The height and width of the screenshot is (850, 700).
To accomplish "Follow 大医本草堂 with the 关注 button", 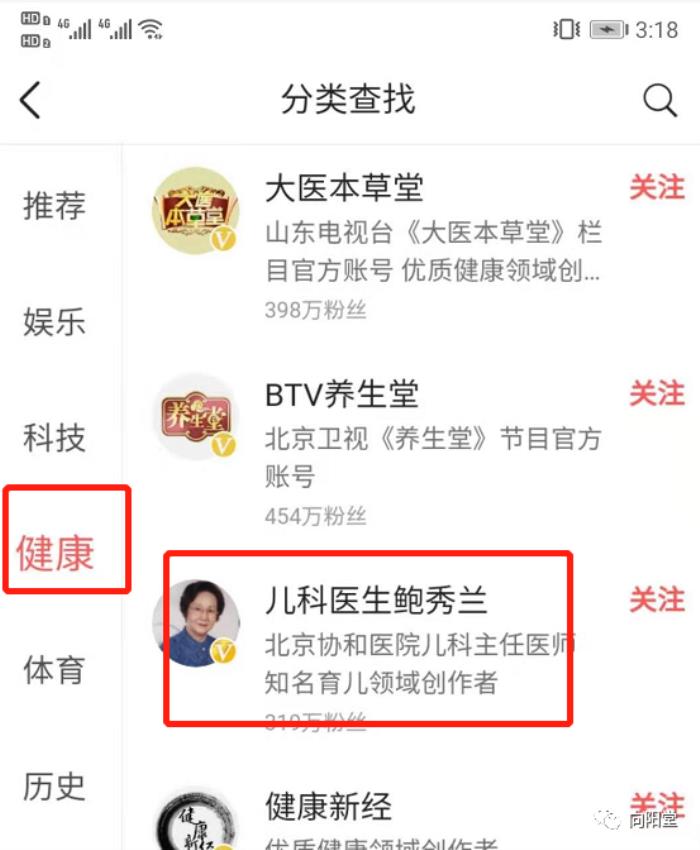I will pyautogui.click(x=656, y=187).
